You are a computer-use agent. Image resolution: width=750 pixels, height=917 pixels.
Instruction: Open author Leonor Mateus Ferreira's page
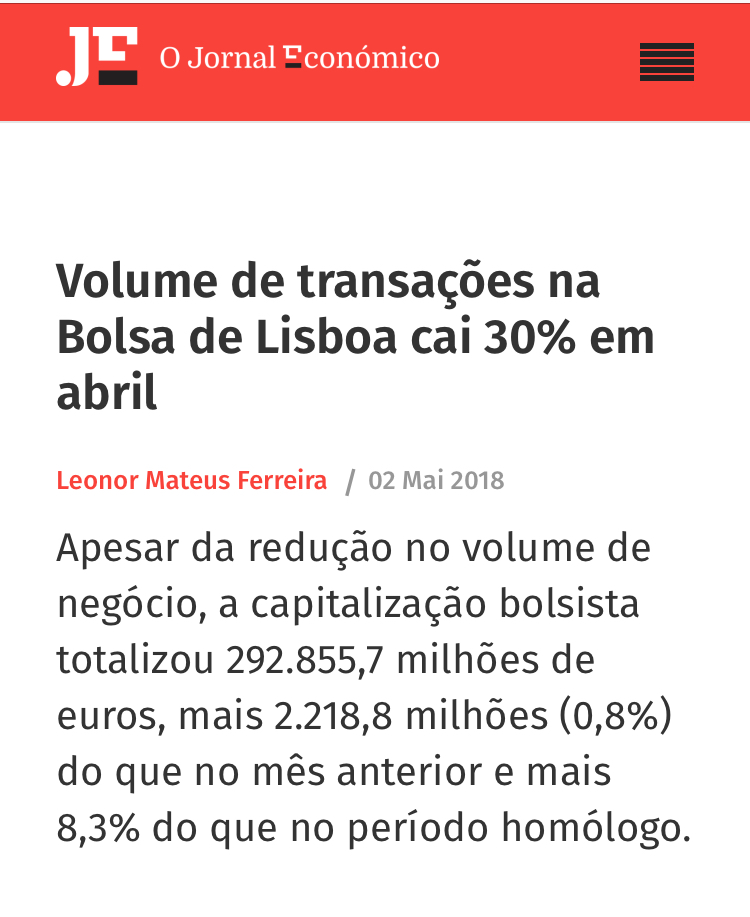pos(191,481)
